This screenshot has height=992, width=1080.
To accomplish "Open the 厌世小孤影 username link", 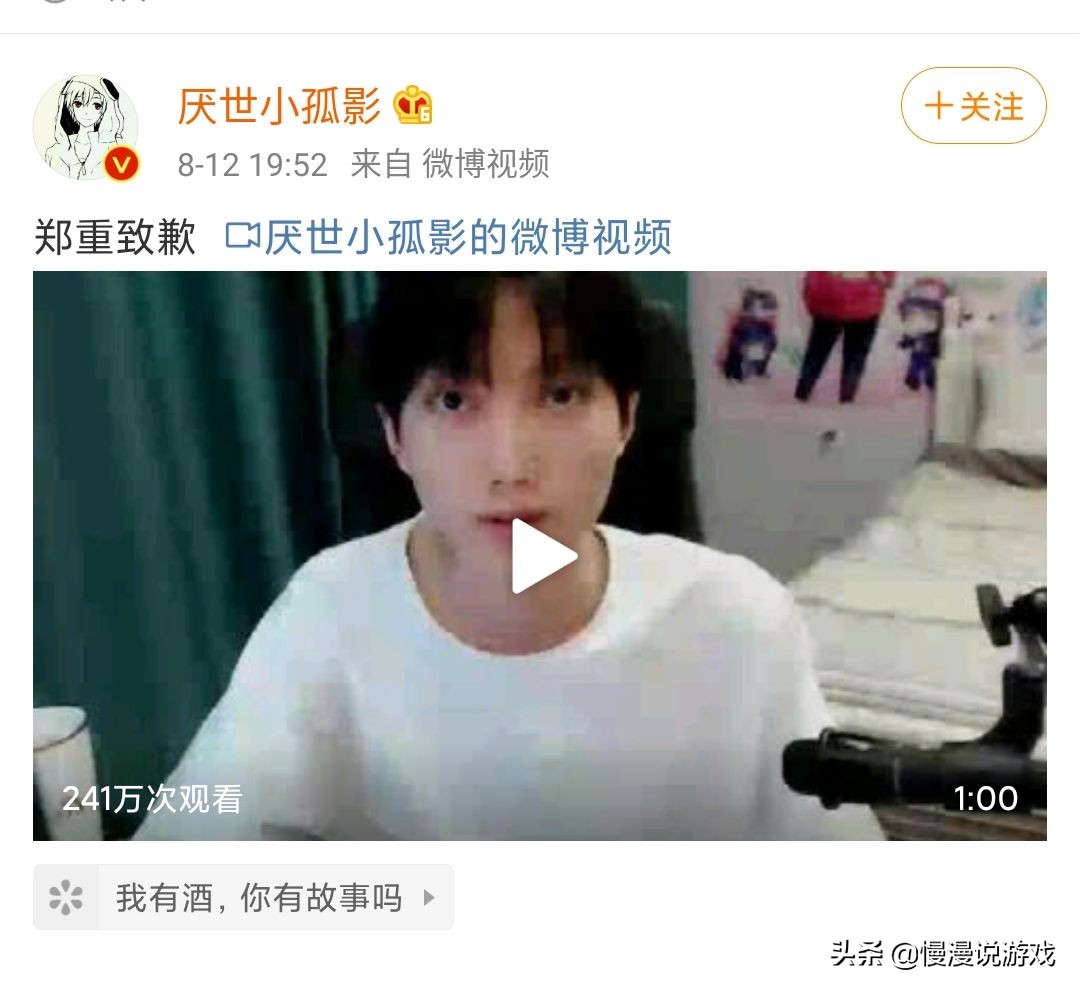I will 279,106.
